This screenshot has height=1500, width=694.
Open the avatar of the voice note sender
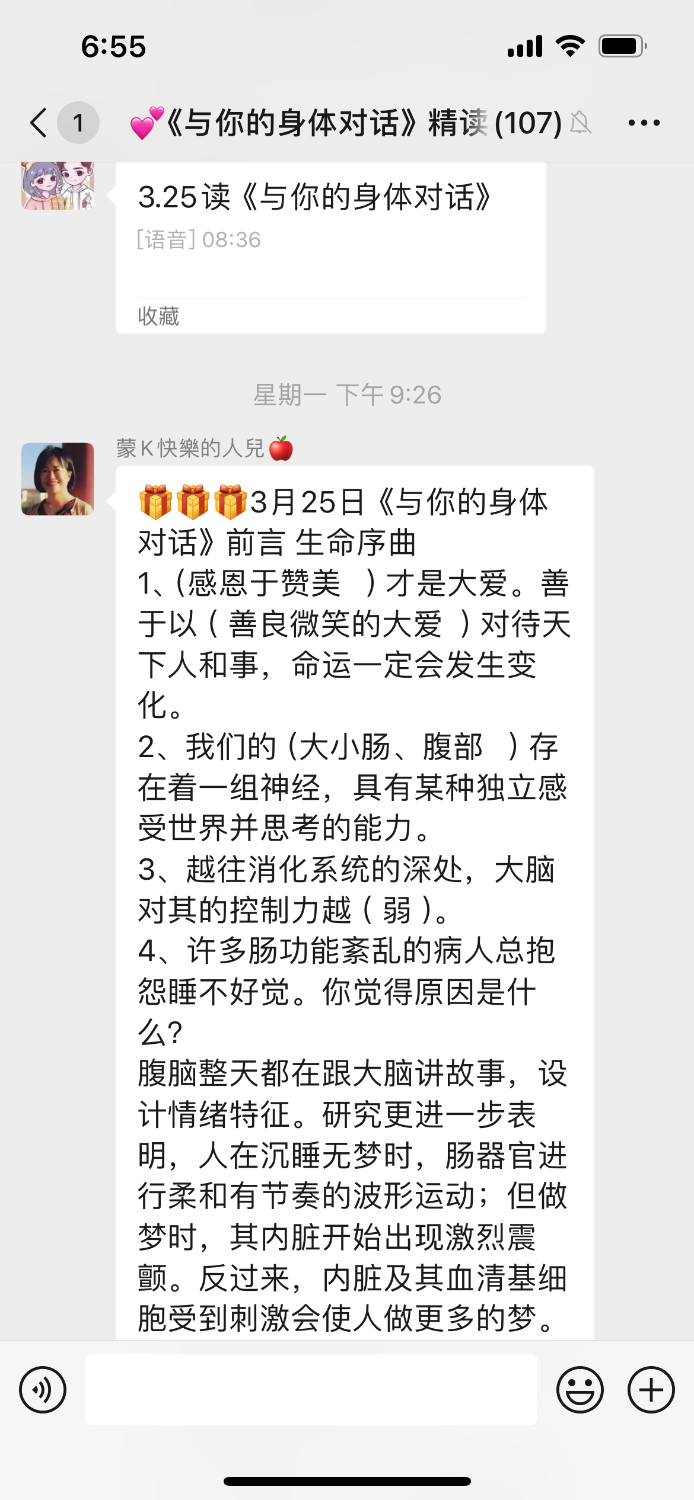coord(58,185)
